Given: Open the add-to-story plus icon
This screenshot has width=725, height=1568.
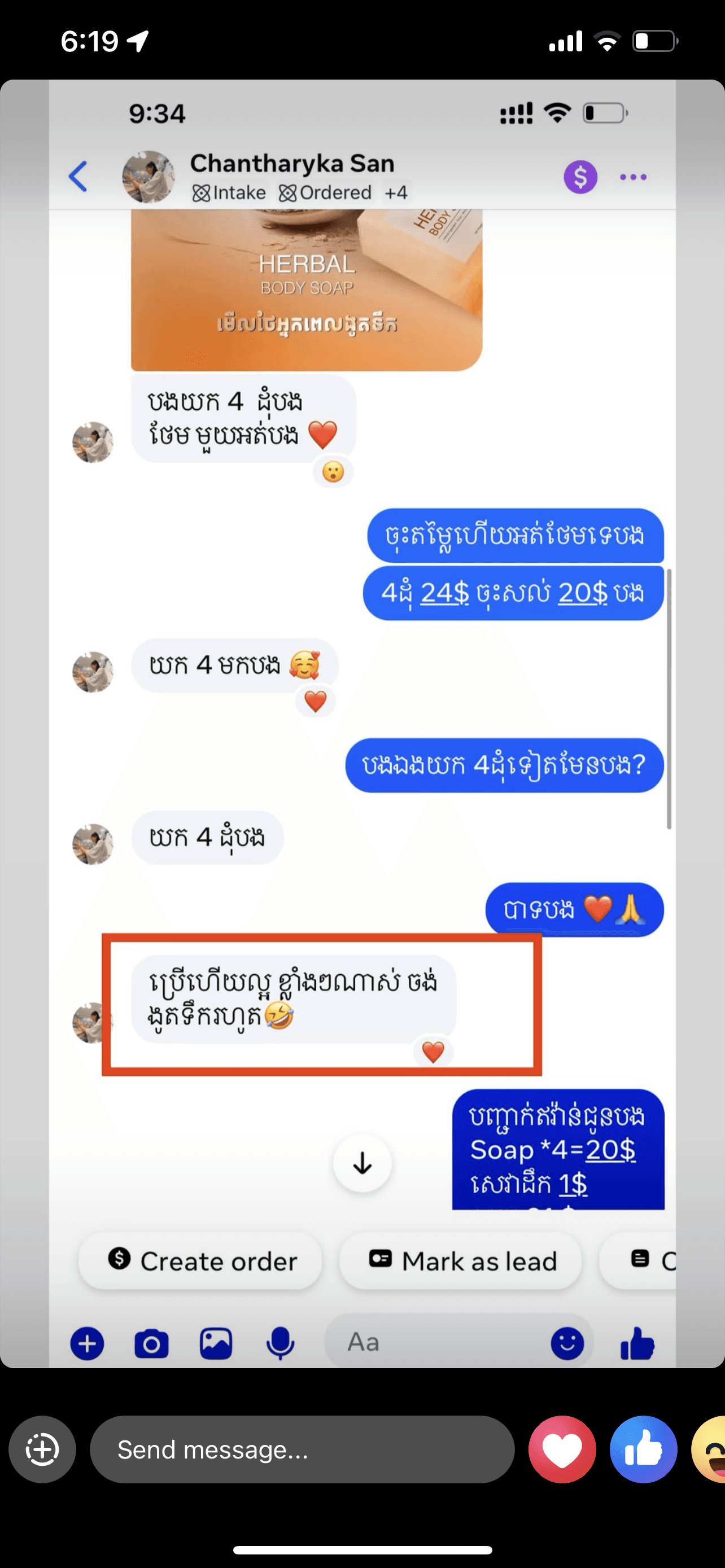Looking at the screenshot, I should [x=42, y=1449].
